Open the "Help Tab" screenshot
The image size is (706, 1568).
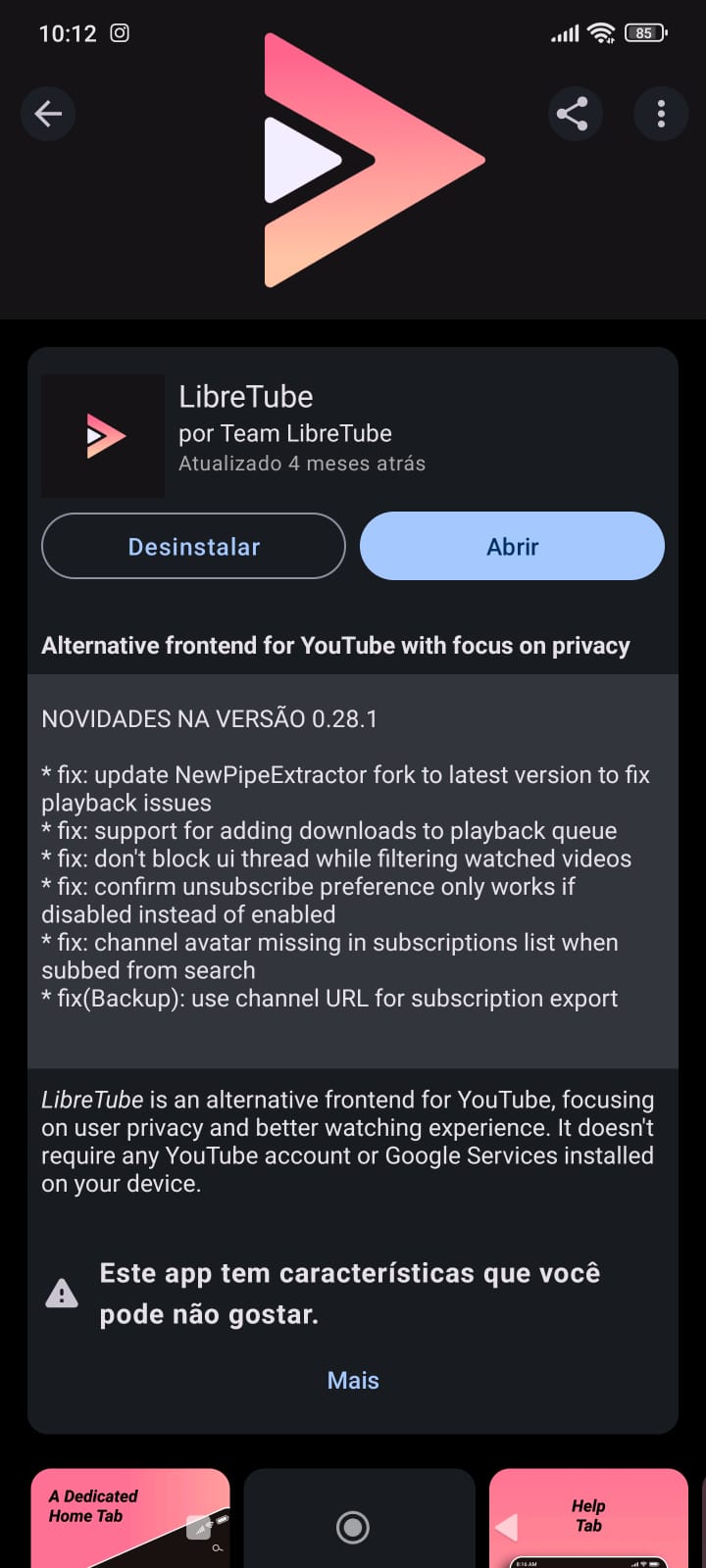click(x=588, y=1519)
